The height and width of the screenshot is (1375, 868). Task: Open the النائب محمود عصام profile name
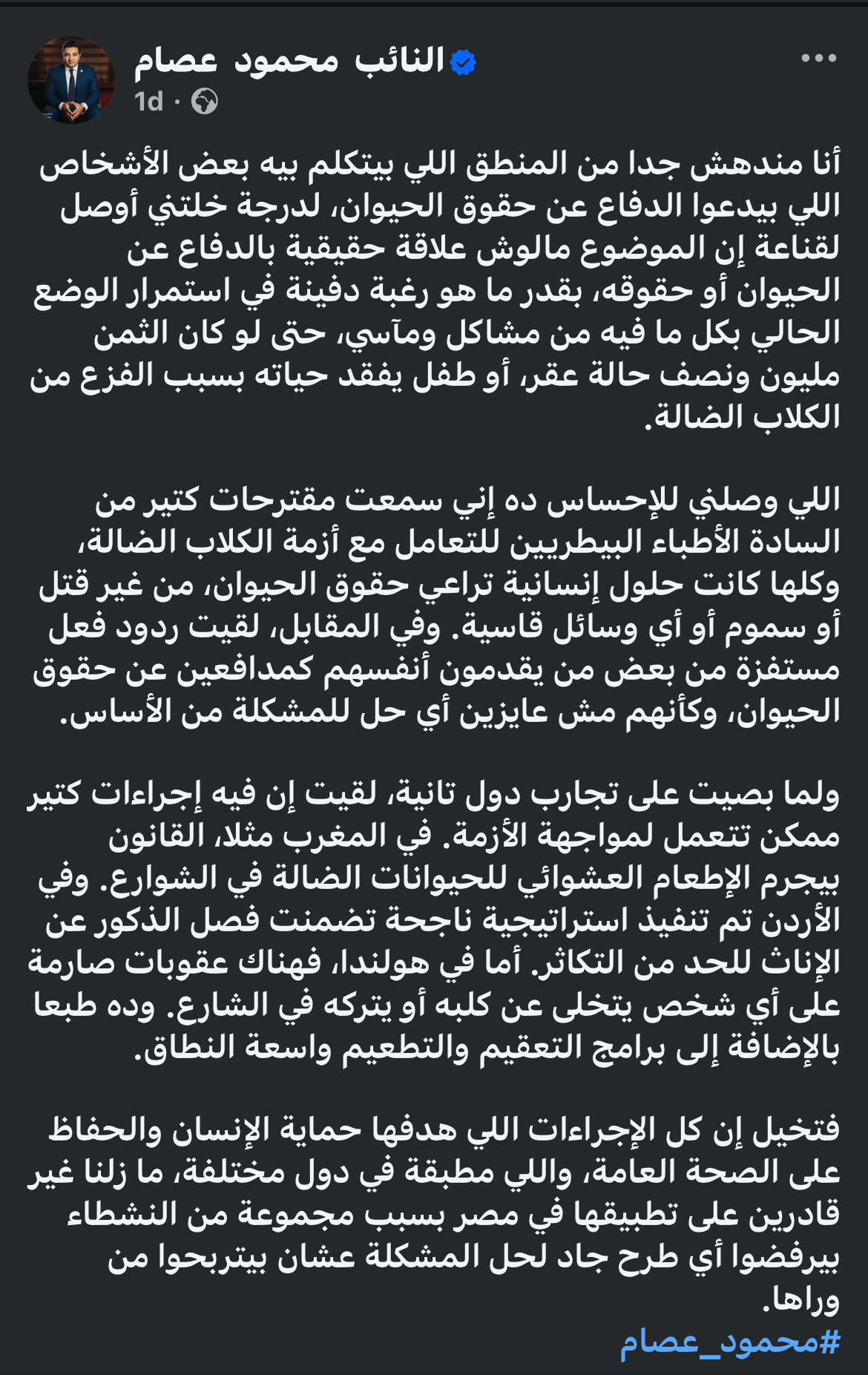(289, 61)
